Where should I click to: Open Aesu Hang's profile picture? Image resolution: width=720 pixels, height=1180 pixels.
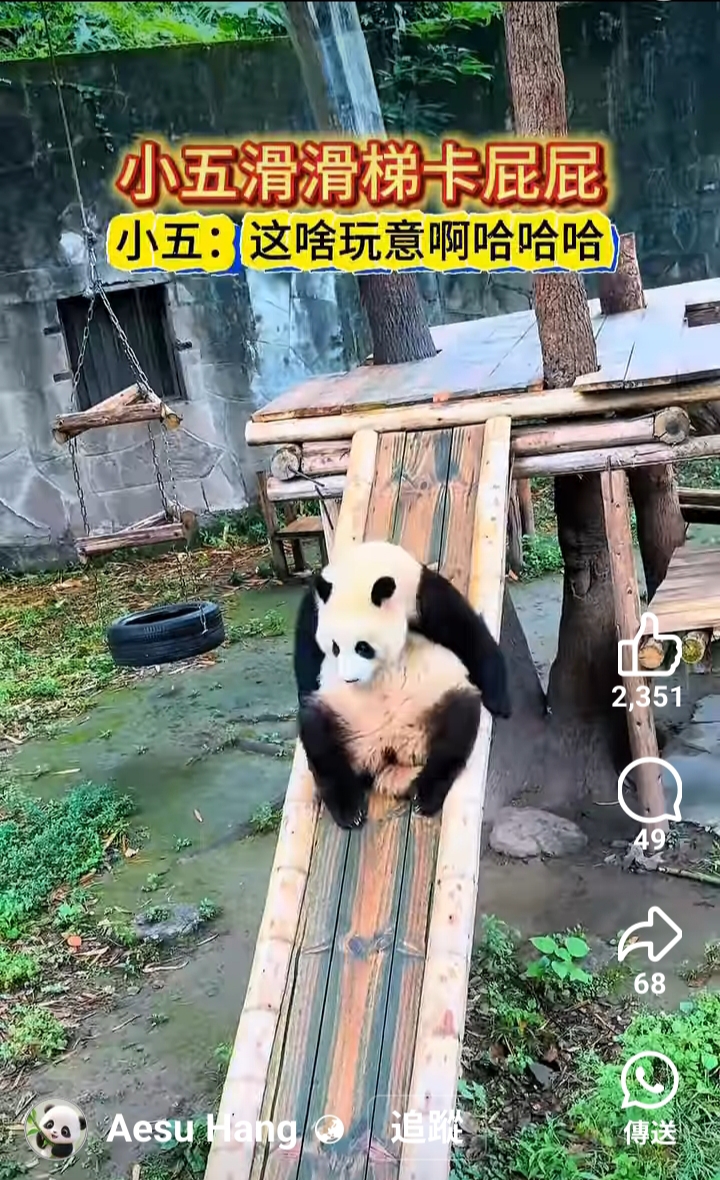(x=56, y=1128)
